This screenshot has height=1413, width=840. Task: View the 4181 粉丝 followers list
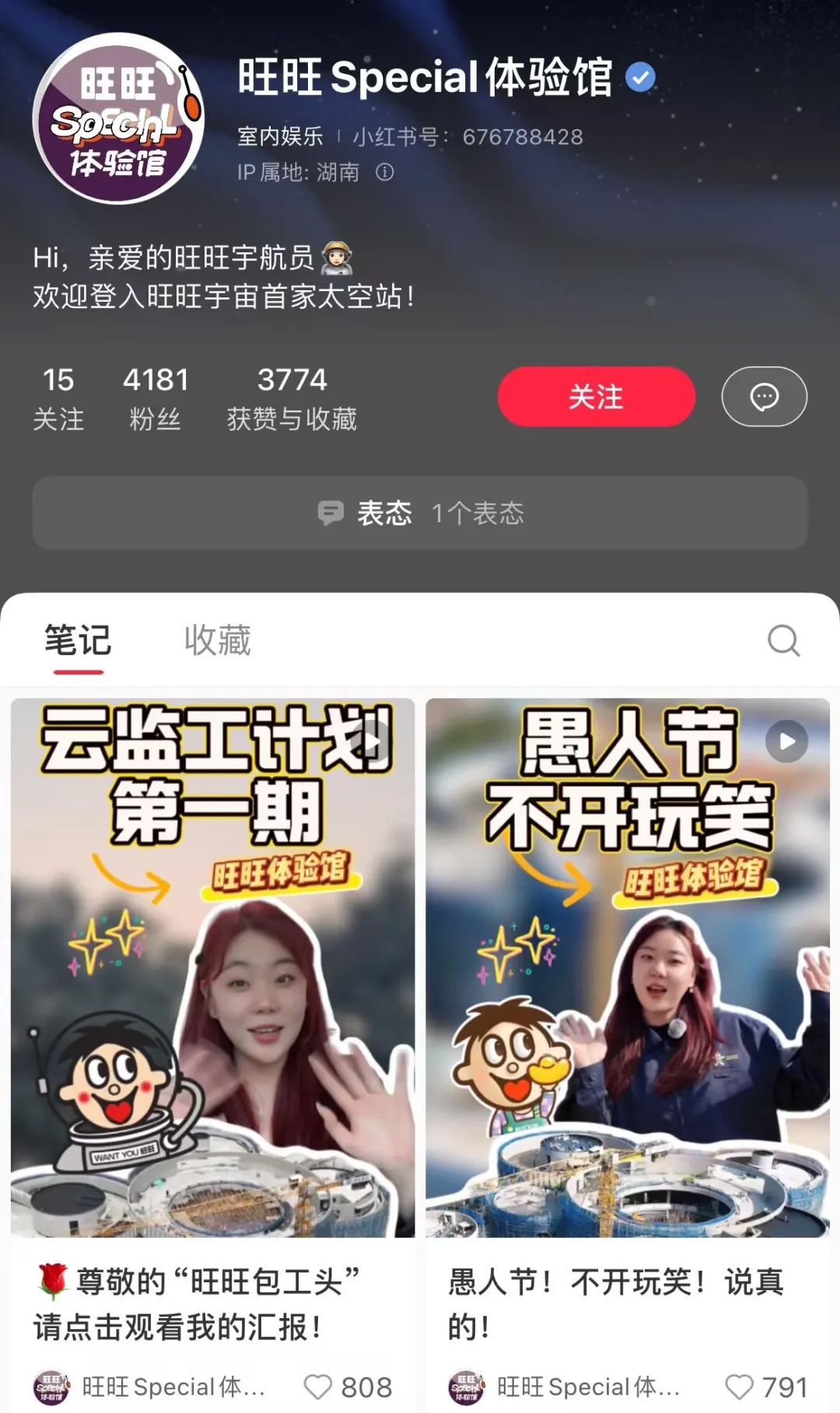(x=156, y=398)
